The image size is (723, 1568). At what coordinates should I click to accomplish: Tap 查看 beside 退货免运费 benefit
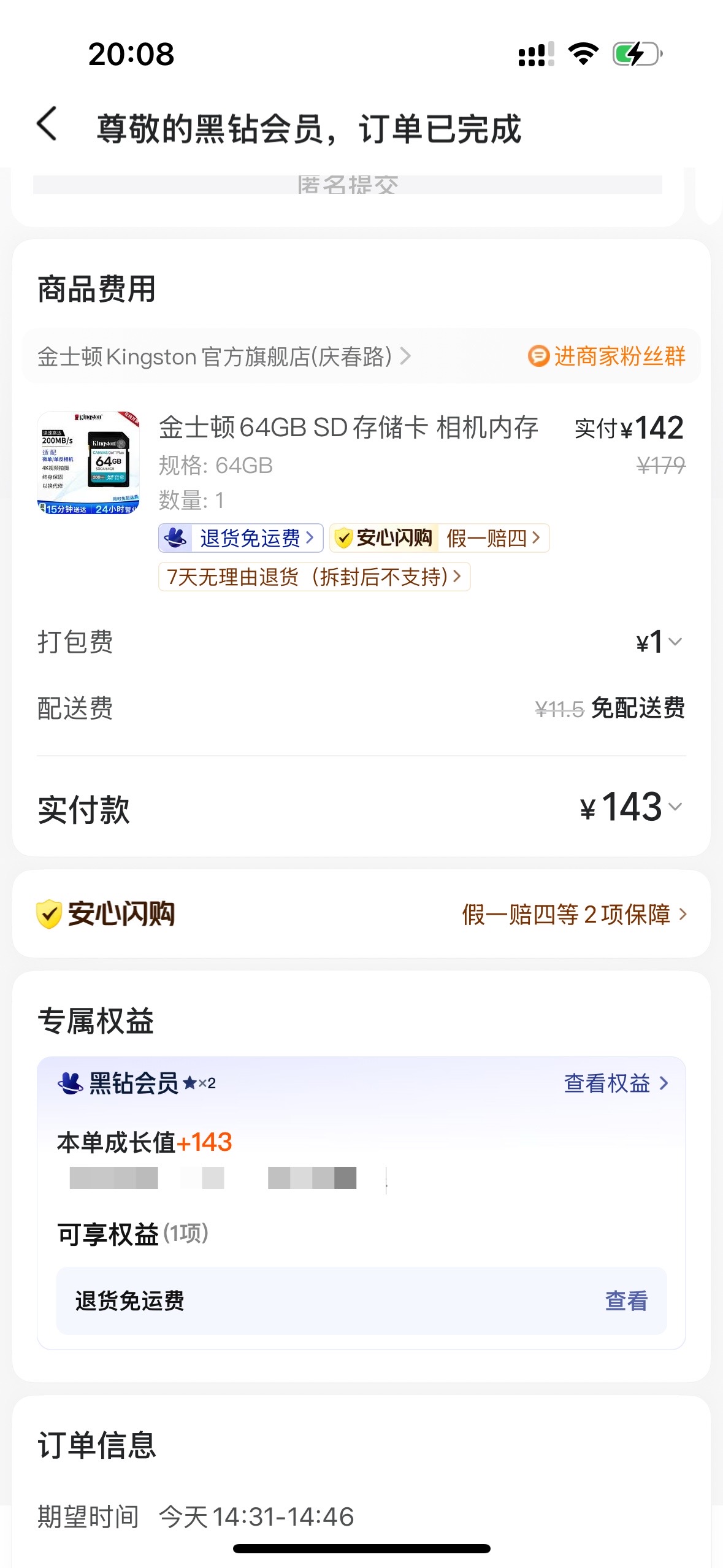(x=626, y=1301)
